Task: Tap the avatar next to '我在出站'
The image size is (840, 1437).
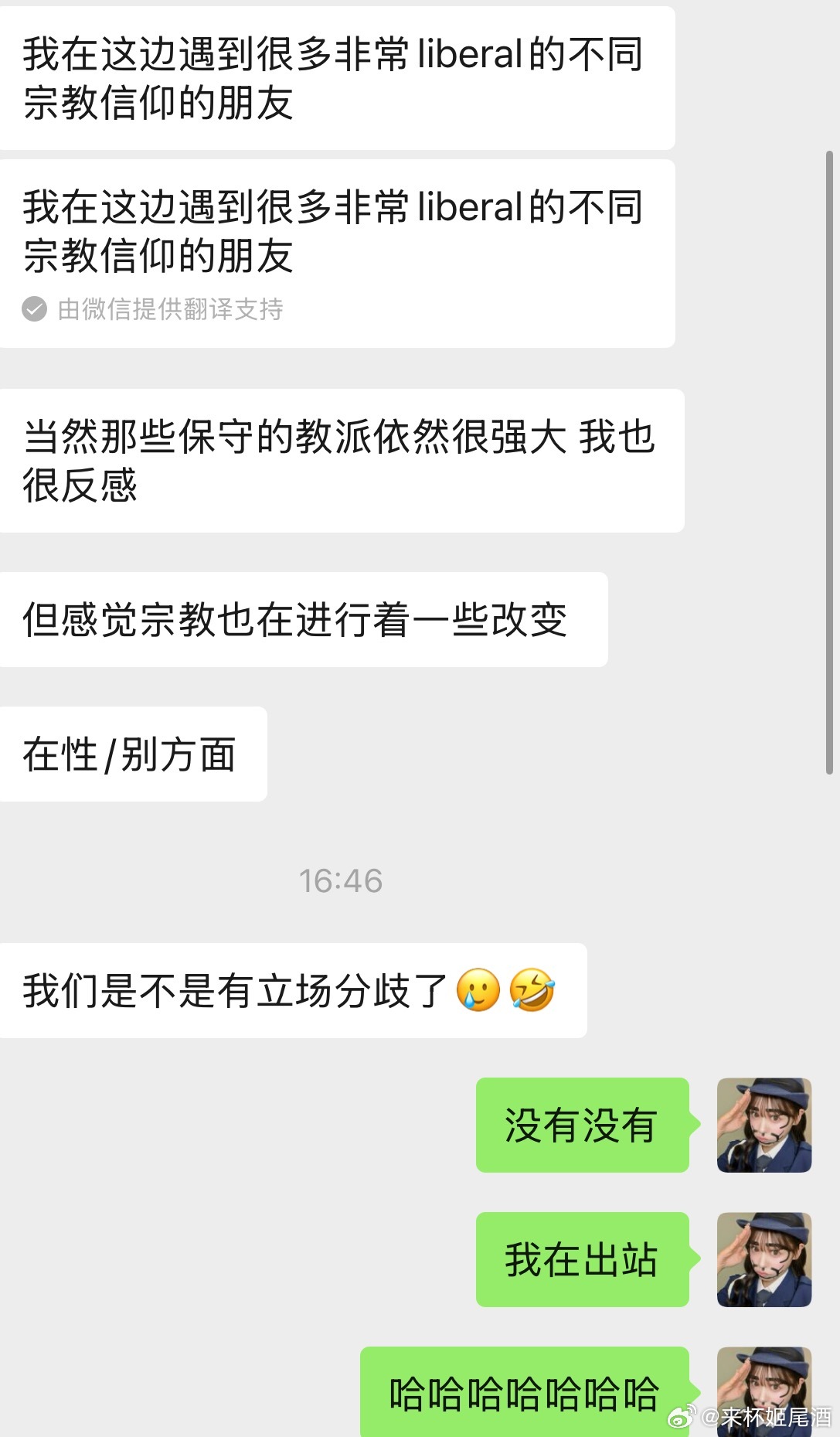Action: (764, 1259)
